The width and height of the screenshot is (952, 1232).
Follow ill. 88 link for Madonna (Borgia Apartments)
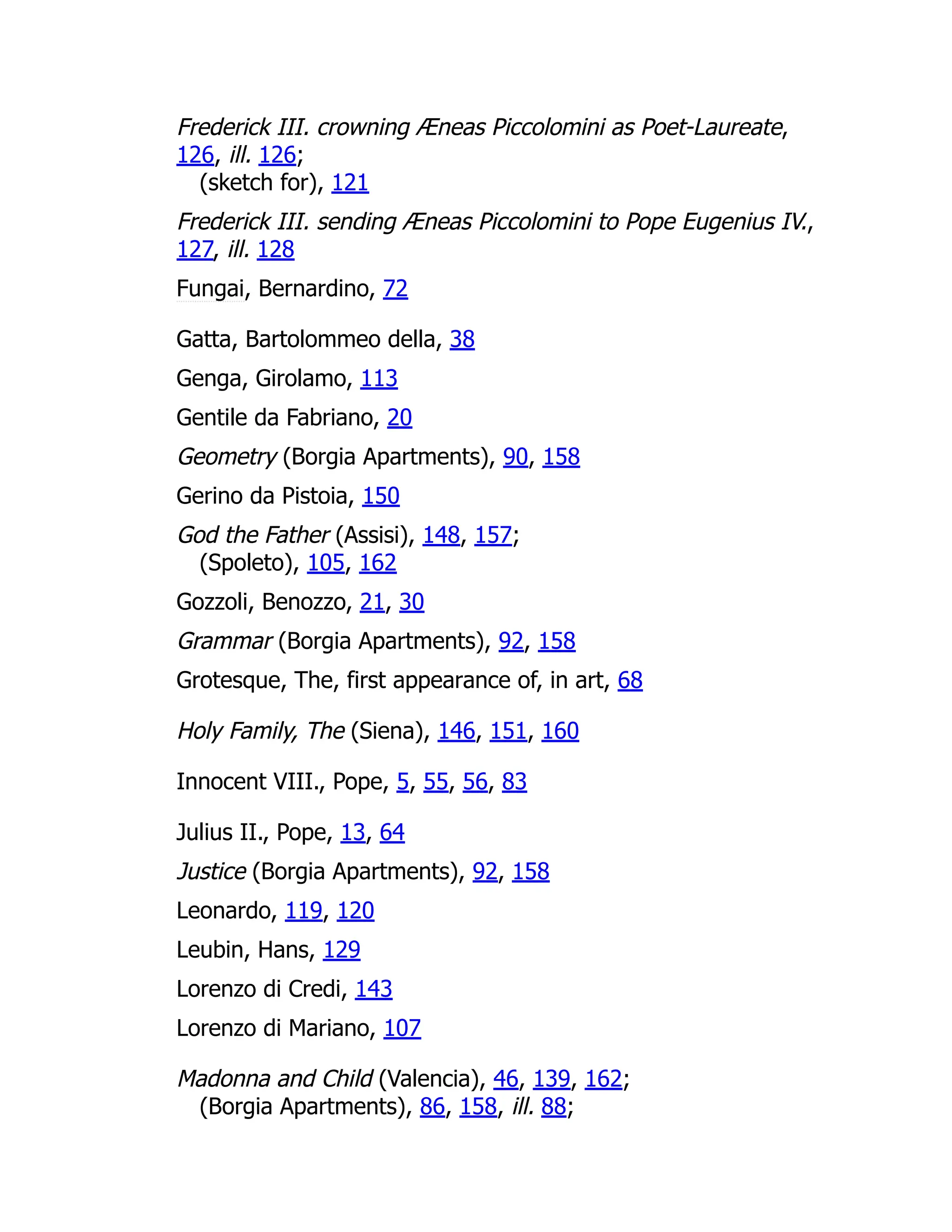pos(553,1107)
